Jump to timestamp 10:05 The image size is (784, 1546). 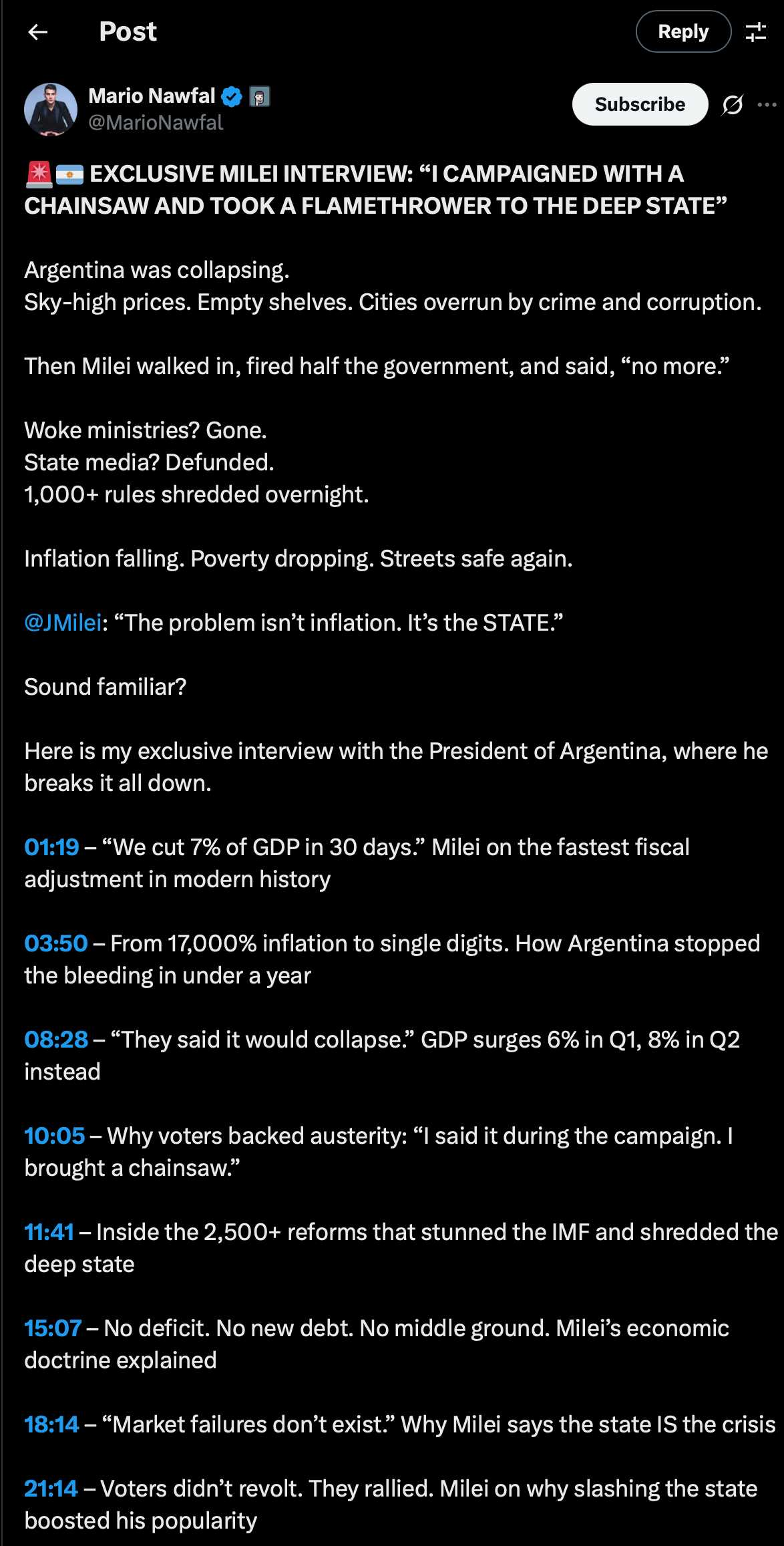tap(55, 1136)
